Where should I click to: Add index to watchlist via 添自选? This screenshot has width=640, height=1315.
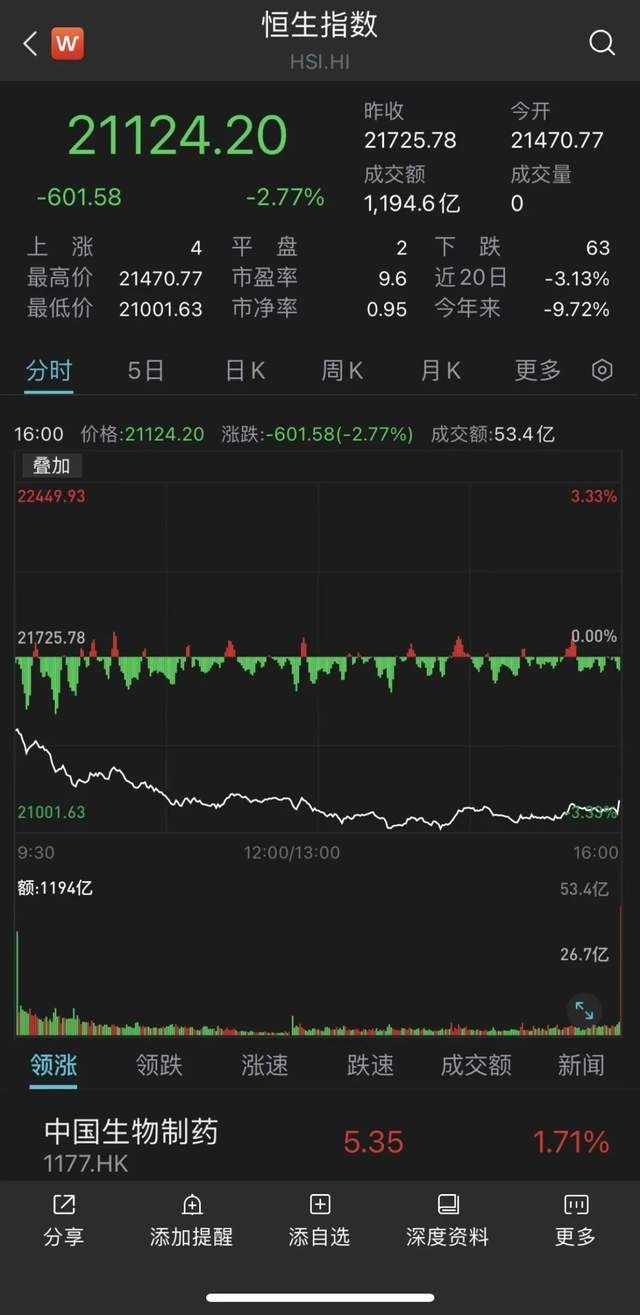point(319,1220)
